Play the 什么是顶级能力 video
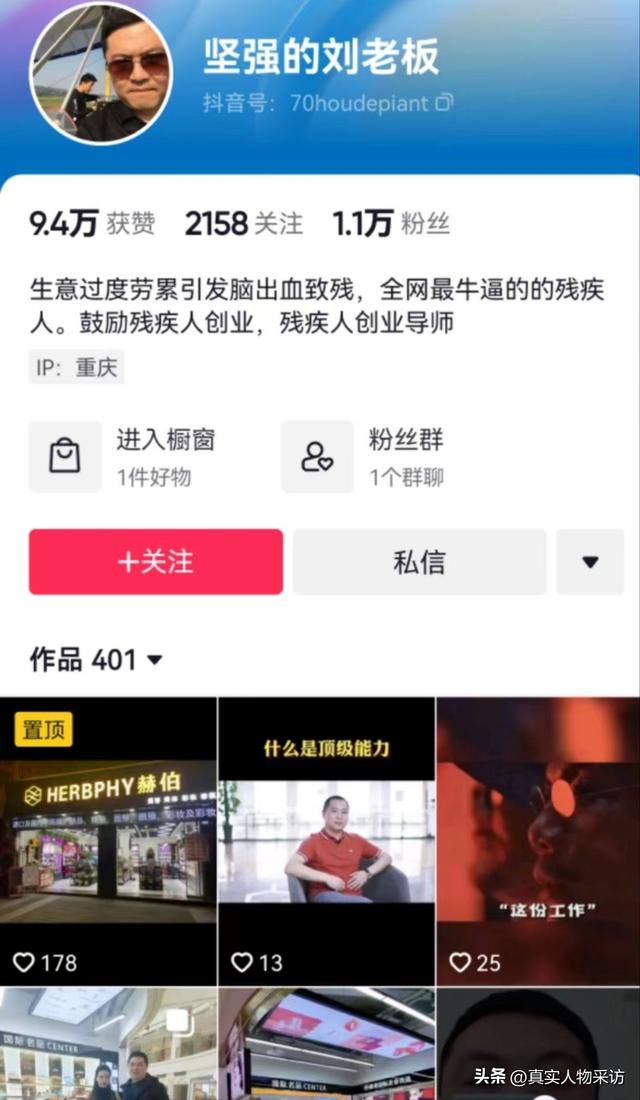The image size is (640, 1100). click(x=326, y=840)
